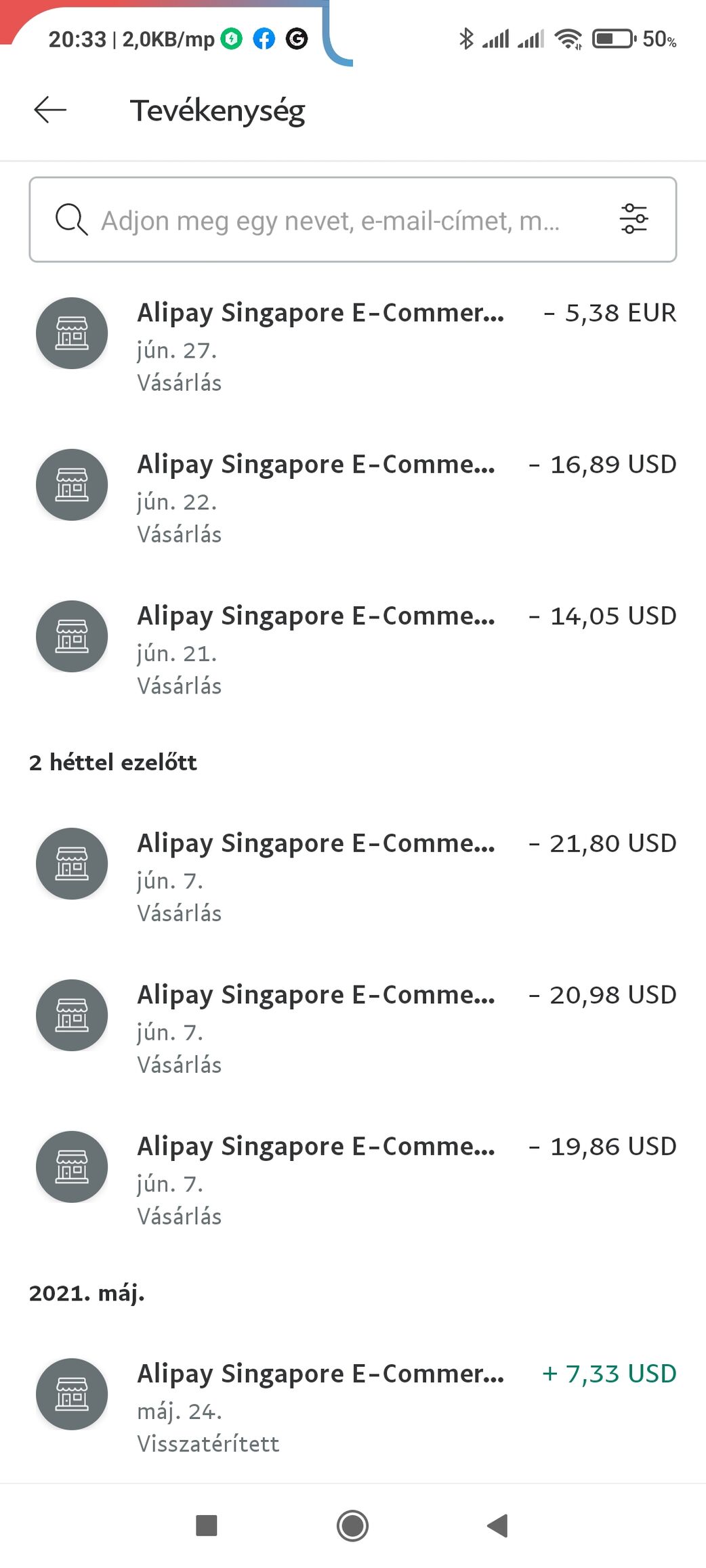The width and height of the screenshot is (706, 1568).
Task: View the 14,05 USD transaction from jún. 21.
Action: (x=352, y=650)
